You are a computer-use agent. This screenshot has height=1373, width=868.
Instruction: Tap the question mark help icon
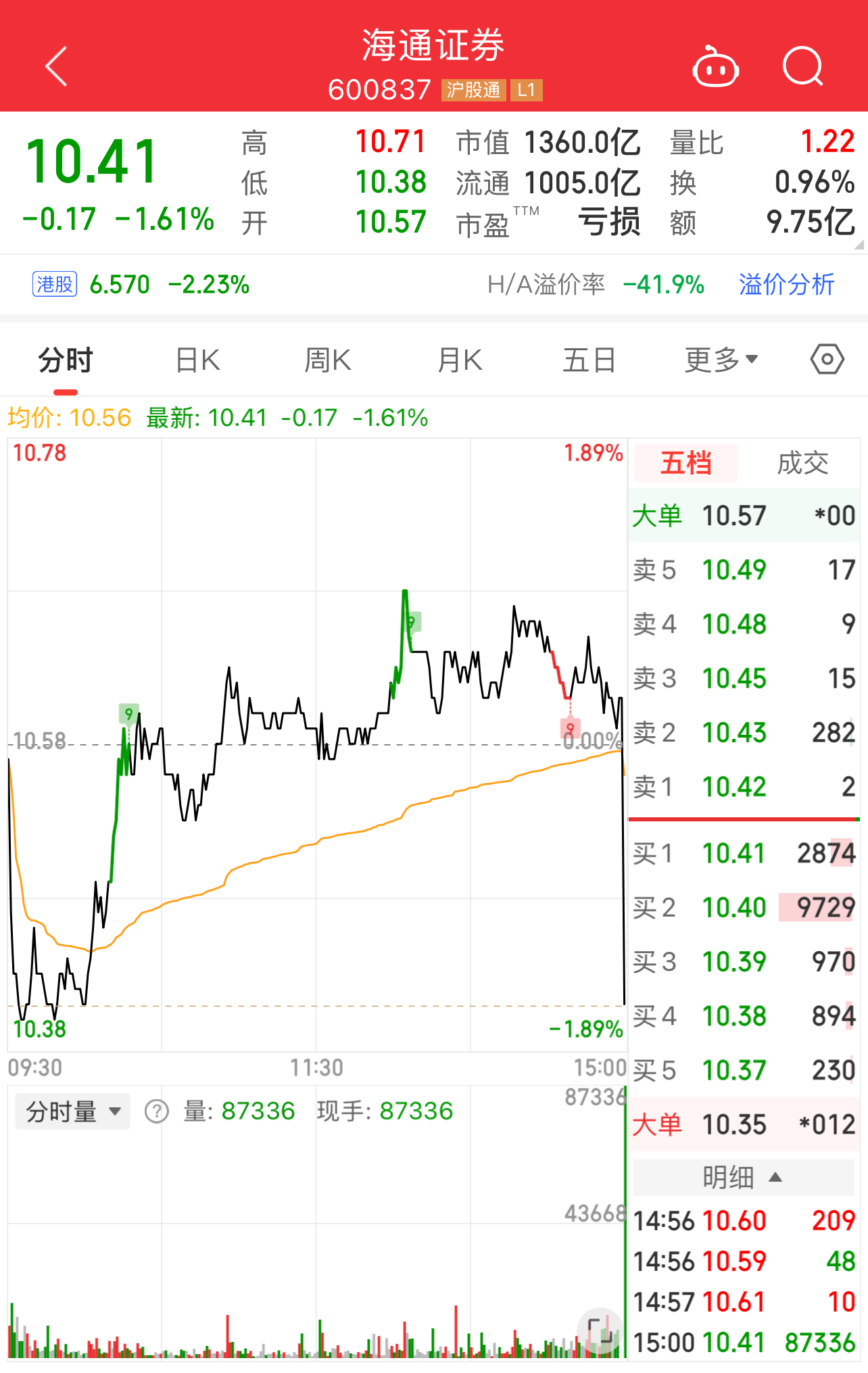point(157,1111)
